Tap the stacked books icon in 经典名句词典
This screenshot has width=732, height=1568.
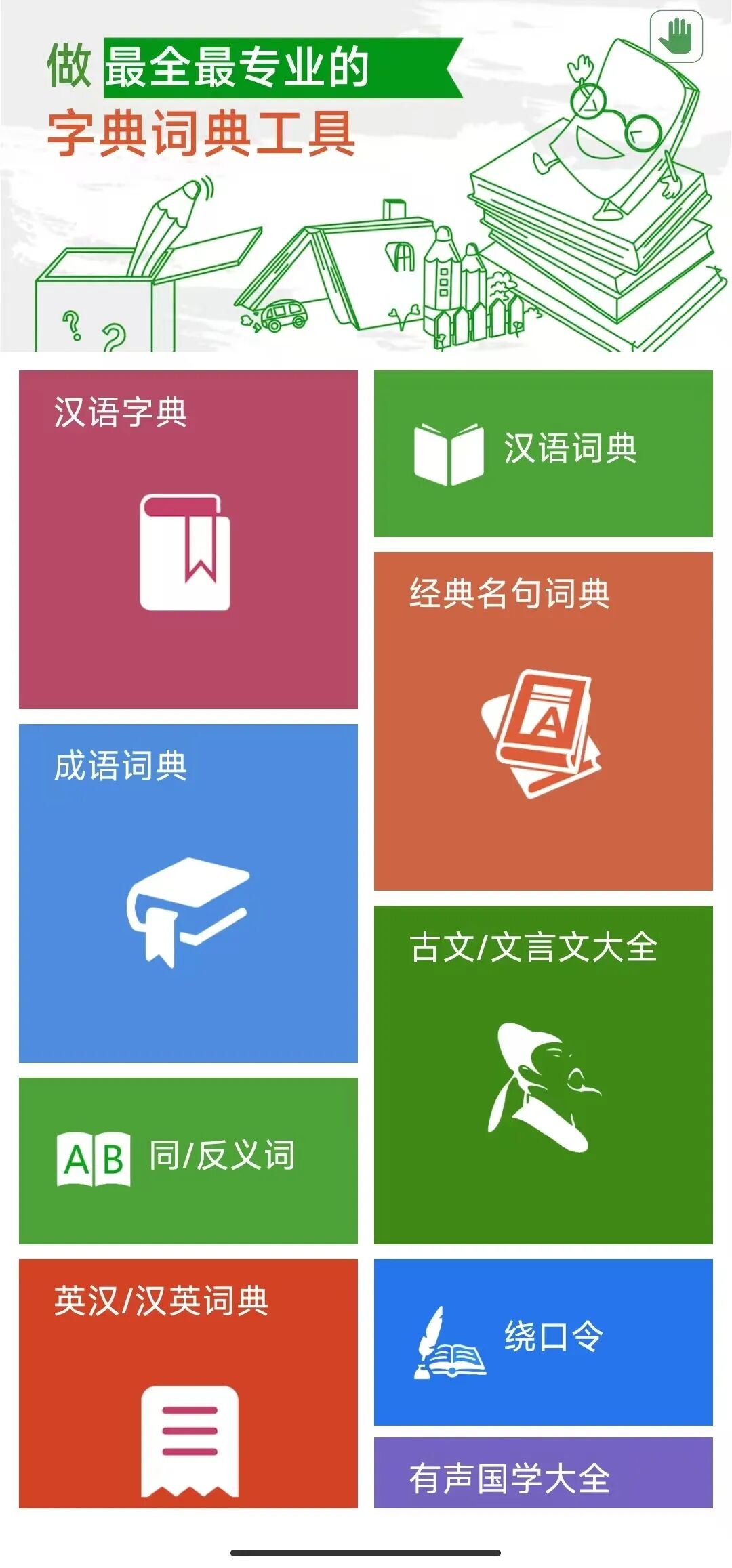539,730
